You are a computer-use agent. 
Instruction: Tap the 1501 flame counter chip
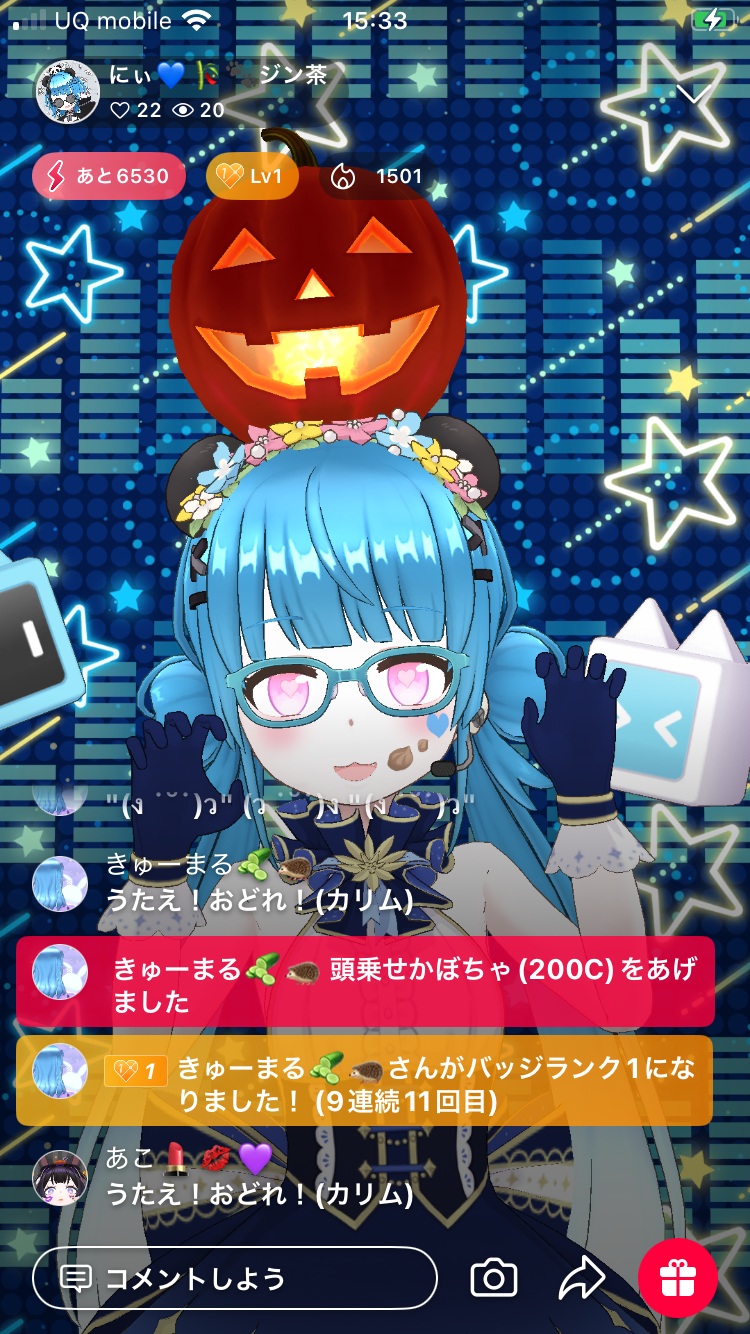tap(381, 177)
